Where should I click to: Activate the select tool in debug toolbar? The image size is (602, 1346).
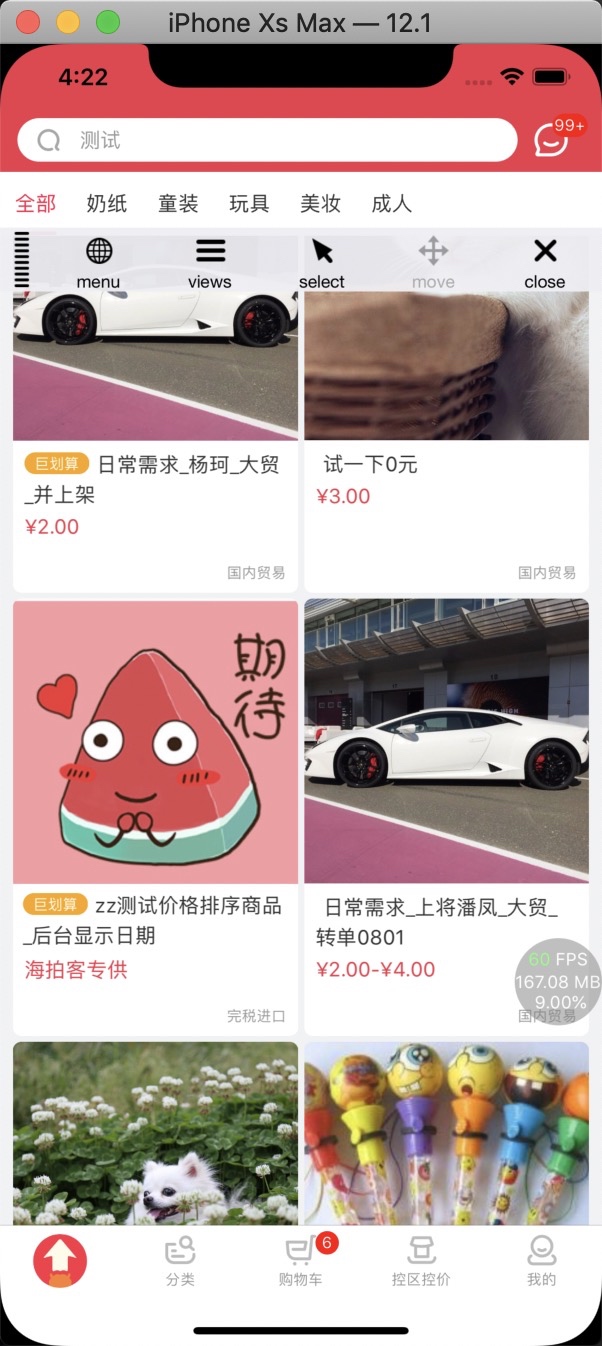coord(322,262)
